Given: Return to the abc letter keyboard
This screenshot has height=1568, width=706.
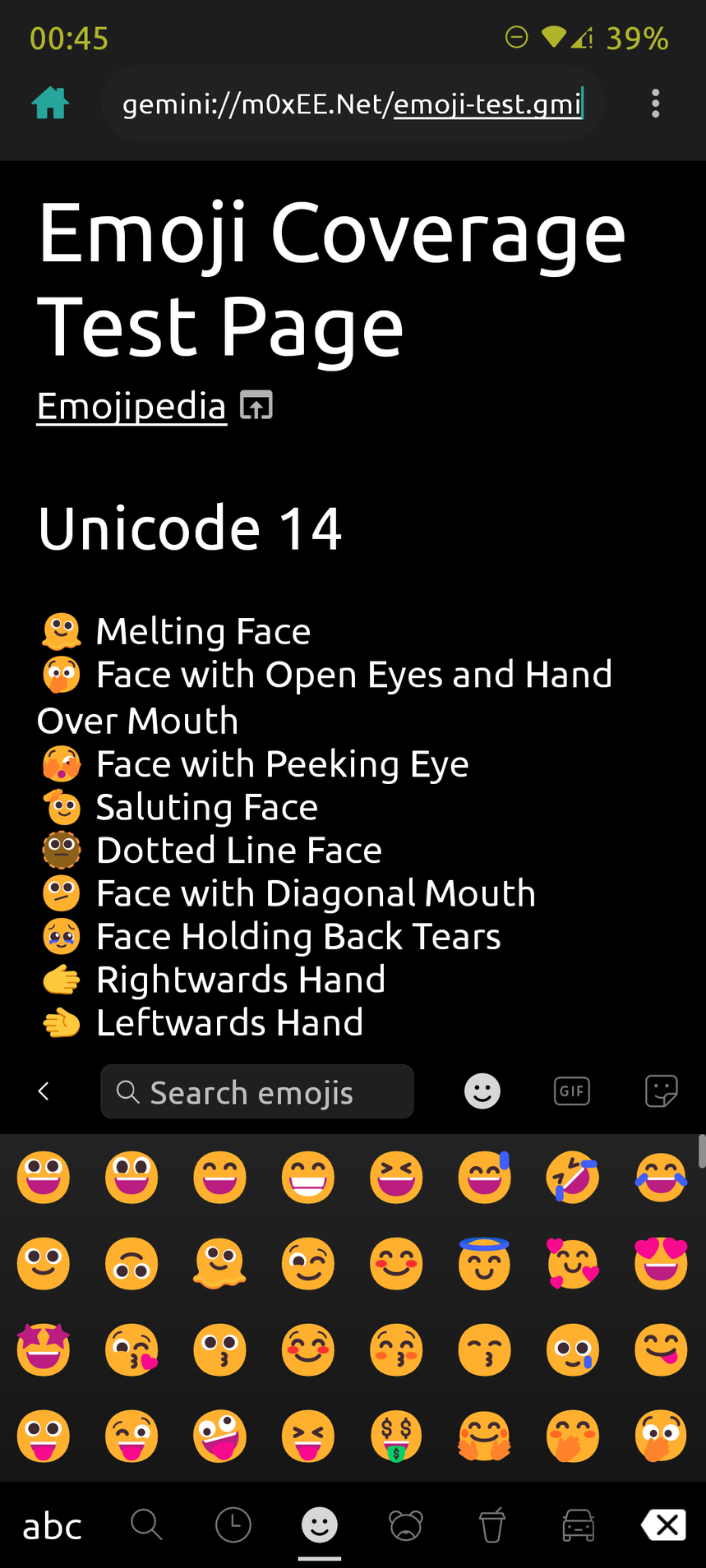Looking at the screenshot, I should 52,1526.
